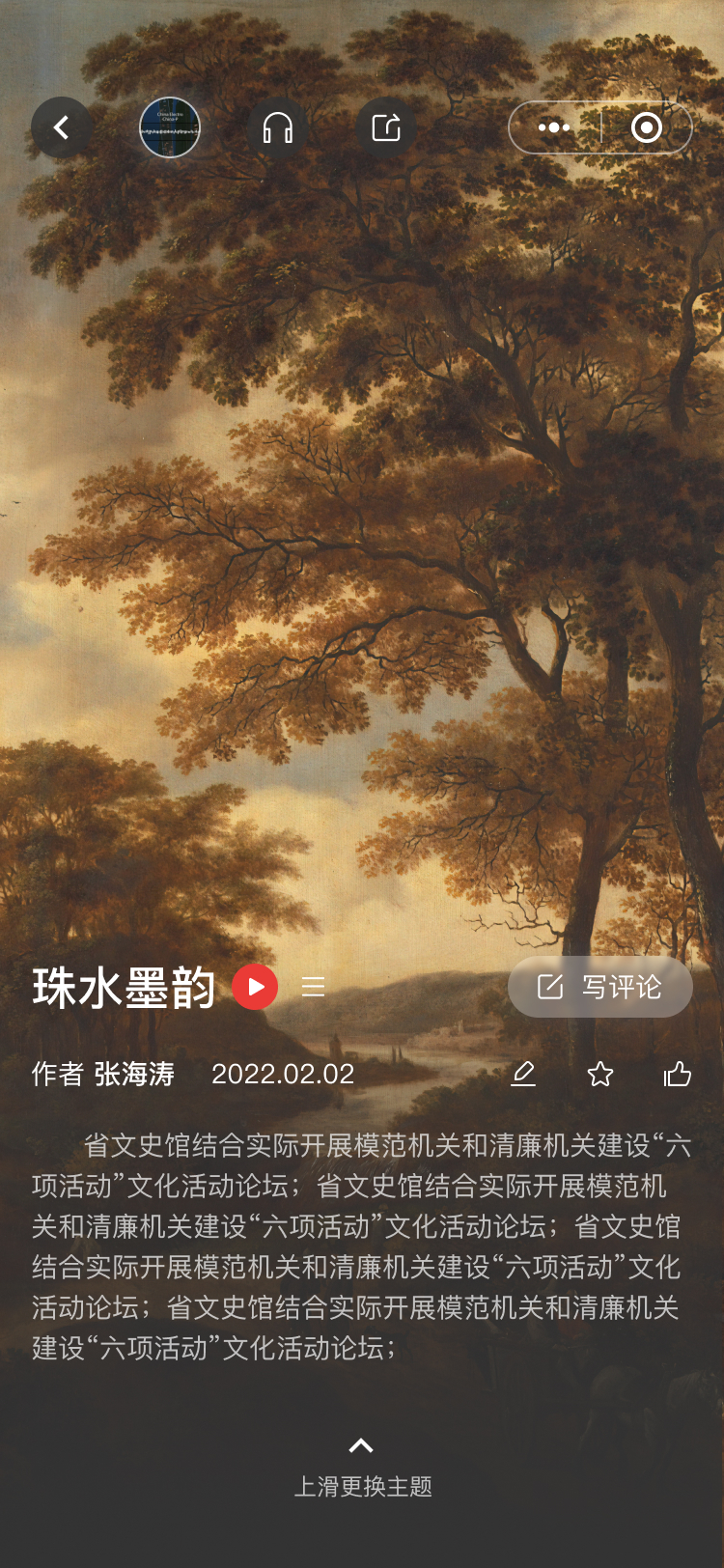The width and height of the screenshot is (724, 1568).
Task: Tap the pencil edit icon
Action: (x=523, y=1074)
